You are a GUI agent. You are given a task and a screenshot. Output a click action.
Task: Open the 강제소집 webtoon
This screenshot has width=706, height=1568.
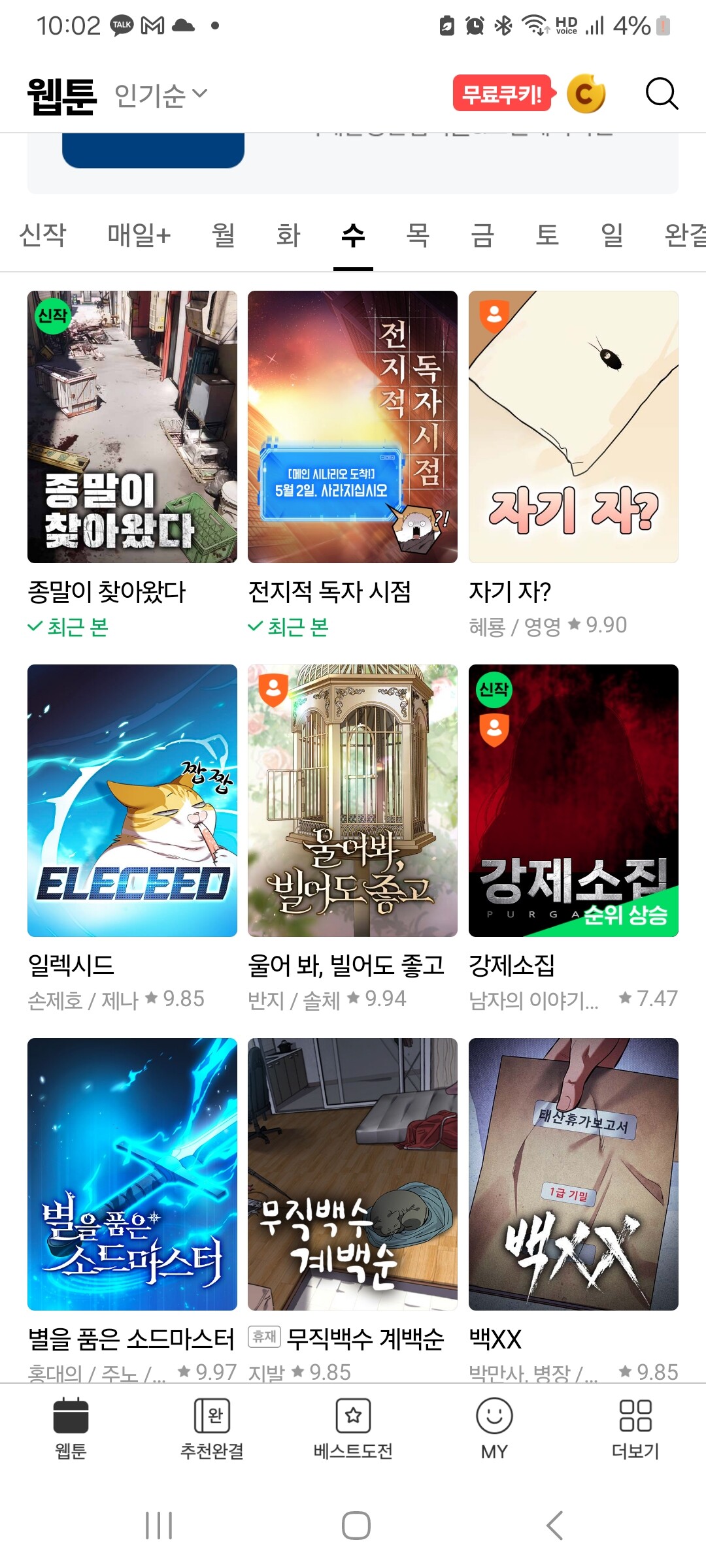pyautogui.click(x=573, y=800)
